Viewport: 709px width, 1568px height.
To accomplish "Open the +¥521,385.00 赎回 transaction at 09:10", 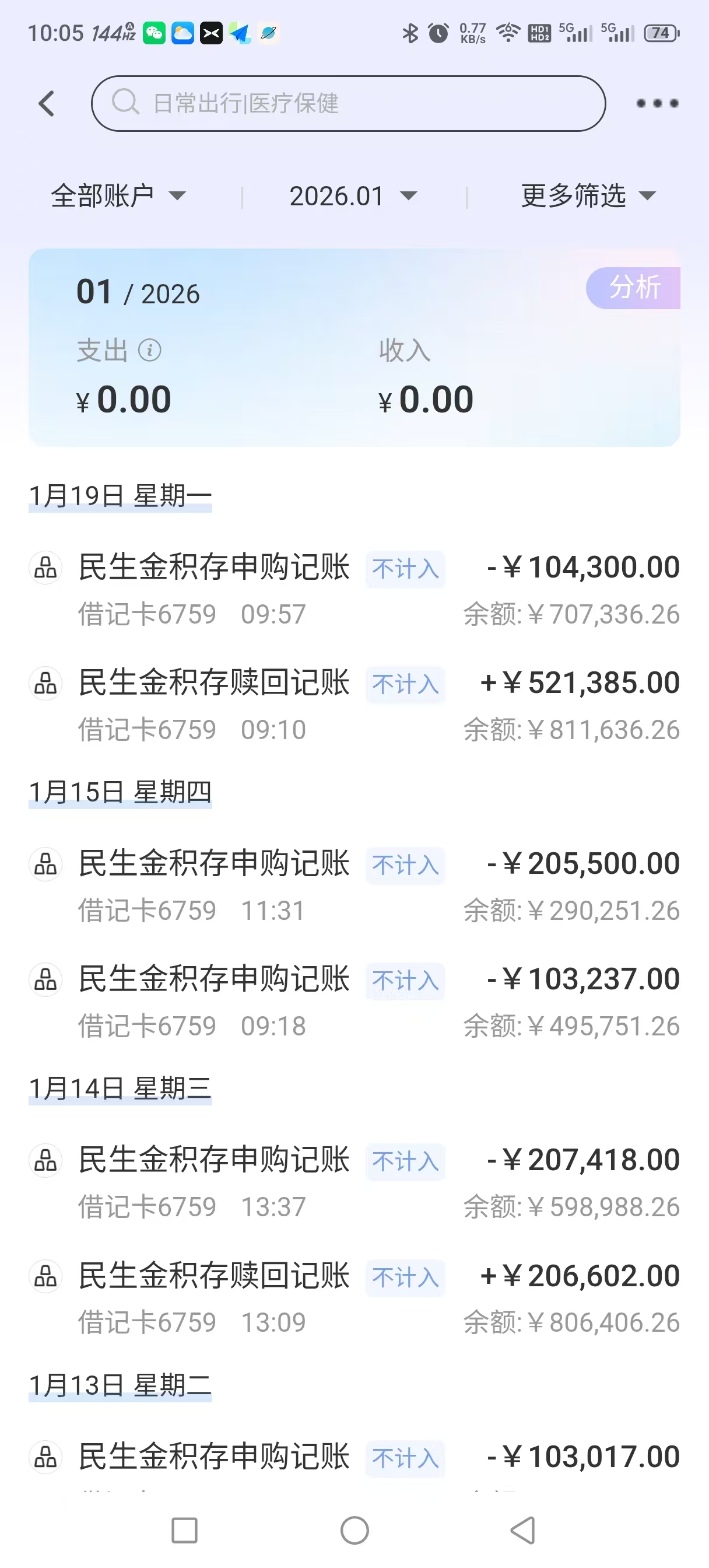I will (354, 705).
